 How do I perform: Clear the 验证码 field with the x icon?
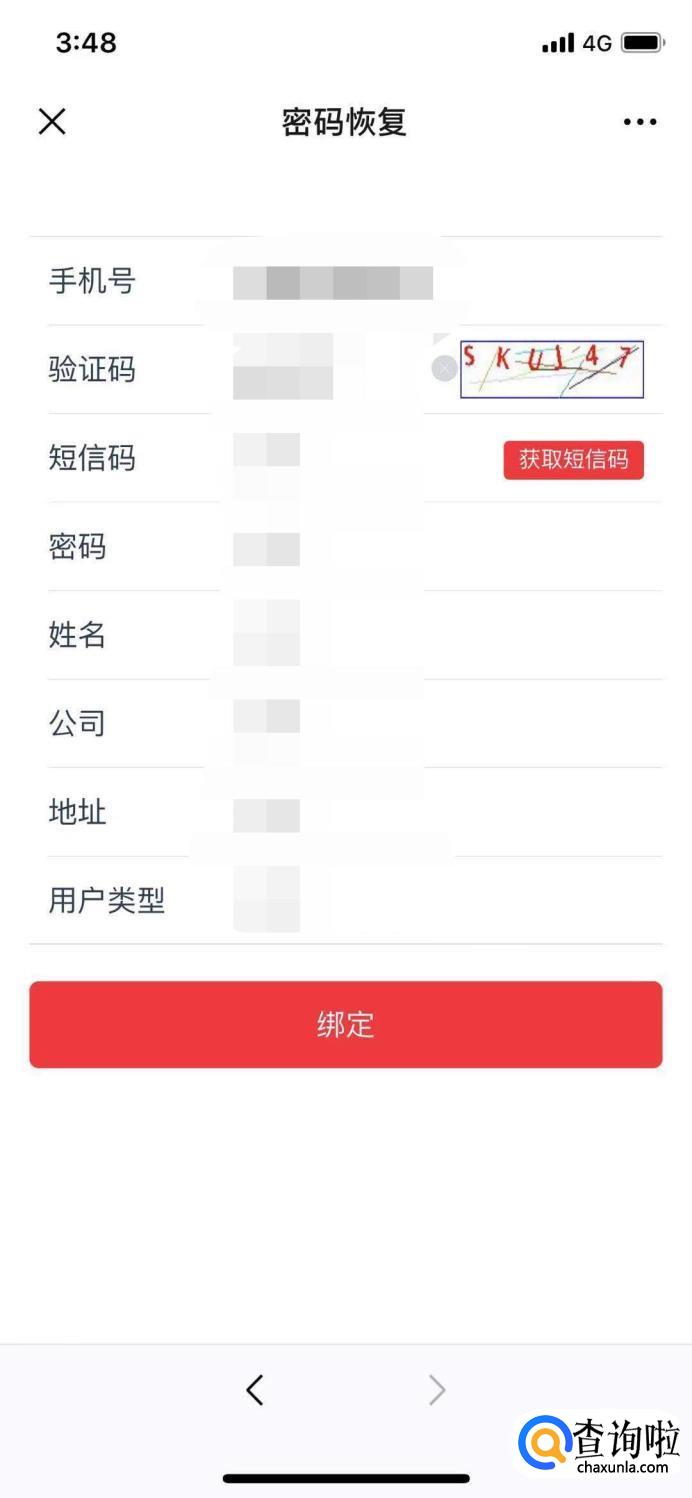tap(444, 369)
